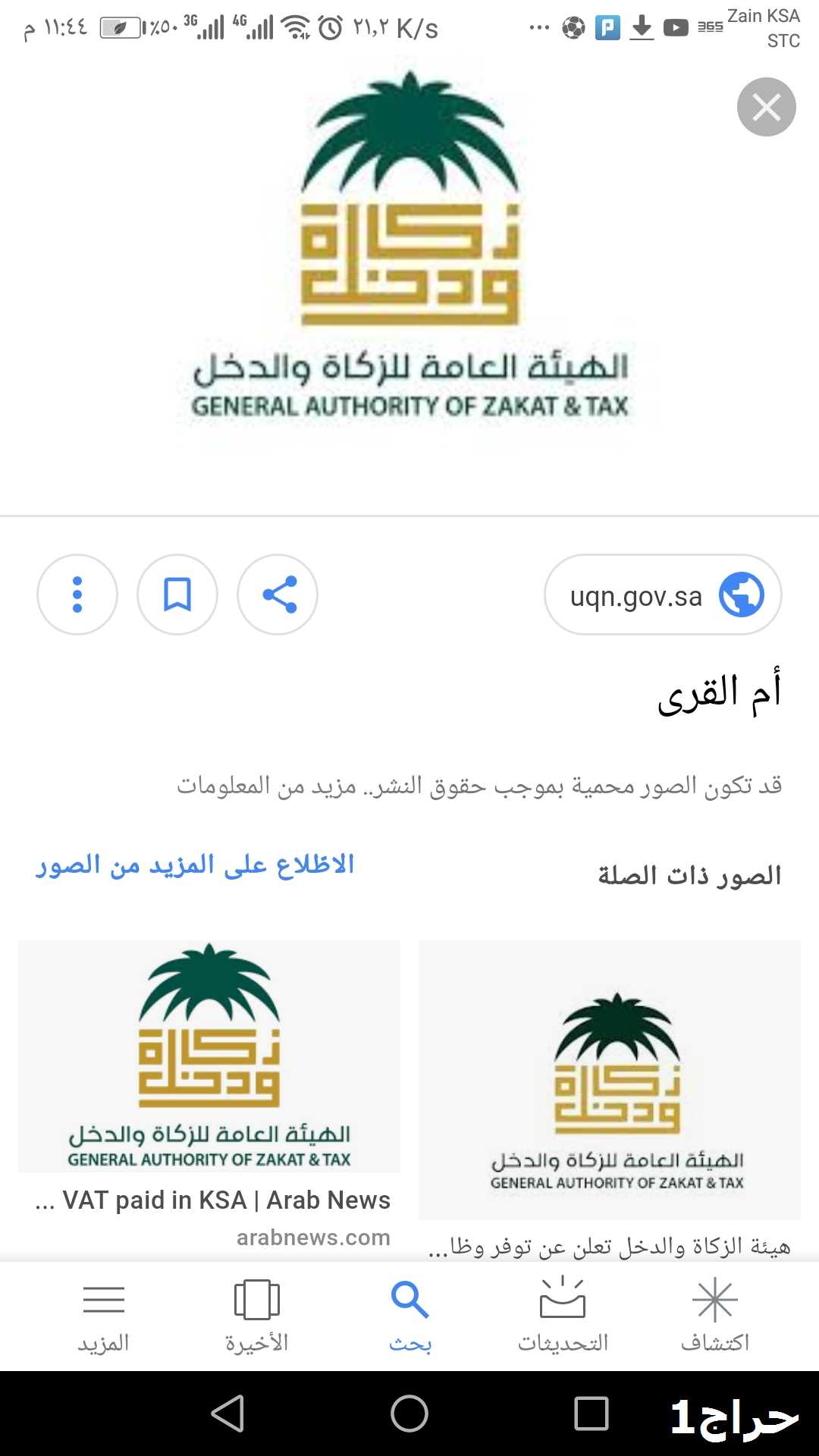
Task: Go to the home screen
Action: tap(409, 1414)
